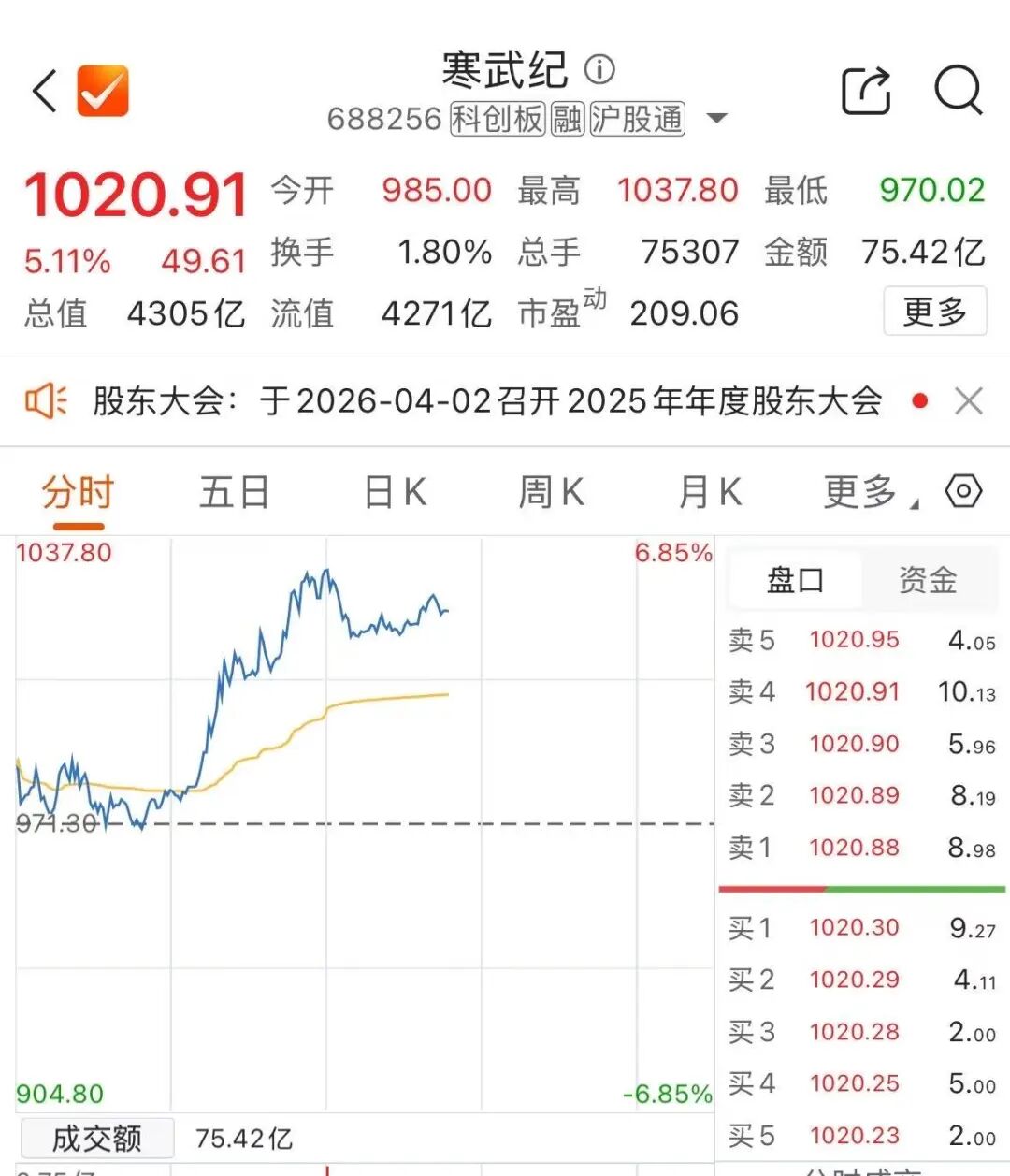This screenshot has height=1176, width=1010.
Task: Select the 盘口 tab
Action: tap(795, 580)
